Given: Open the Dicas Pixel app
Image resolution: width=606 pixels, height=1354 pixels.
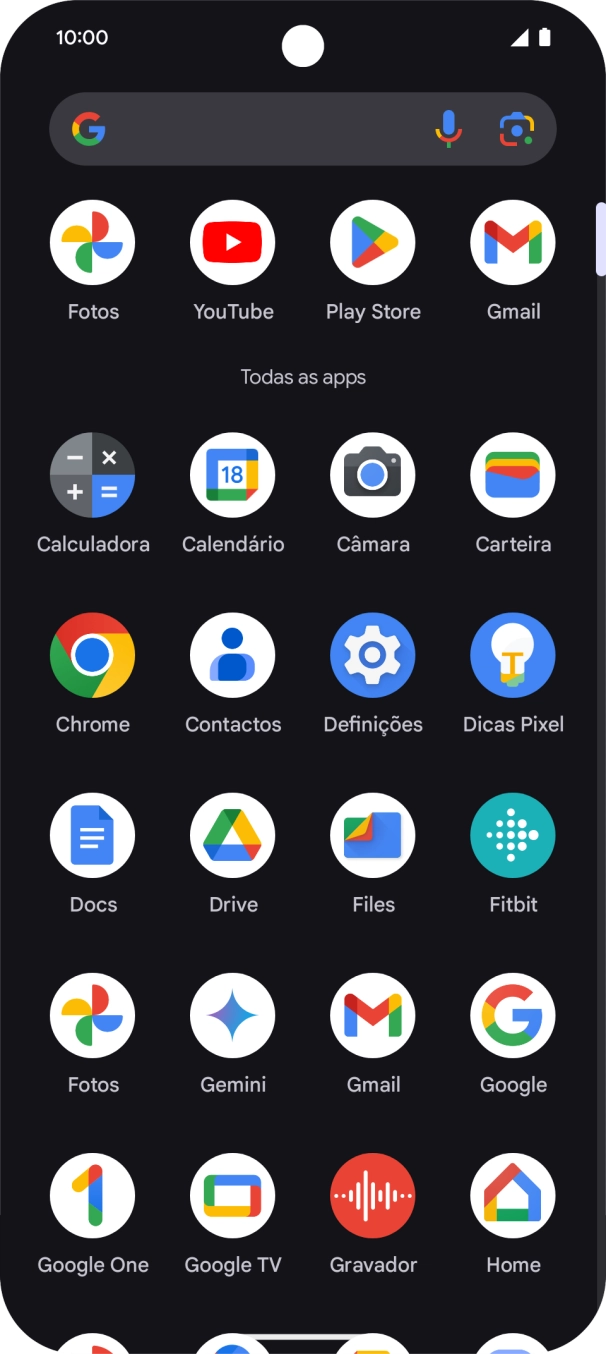Looking at the screenshot, I should [513, 655].
